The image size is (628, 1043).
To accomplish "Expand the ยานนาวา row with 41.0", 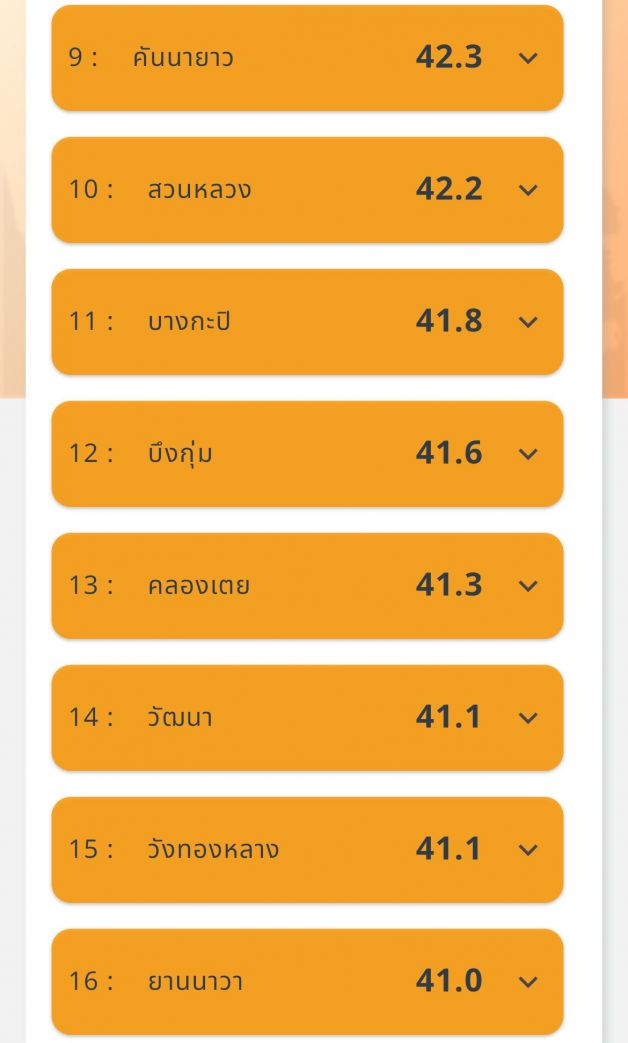I will pyautogui.click(x=528, y=982).
